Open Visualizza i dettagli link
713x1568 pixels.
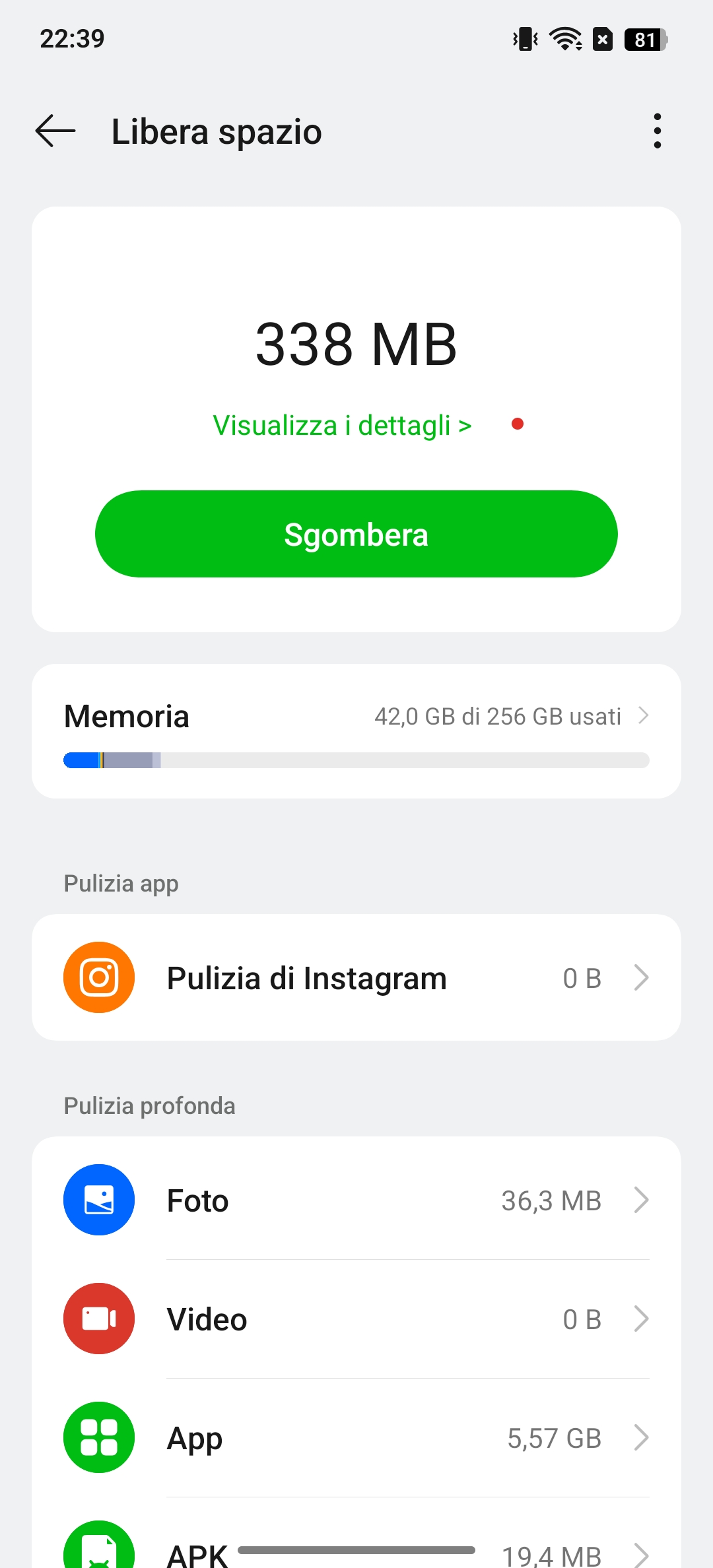(x=342, y=425)
